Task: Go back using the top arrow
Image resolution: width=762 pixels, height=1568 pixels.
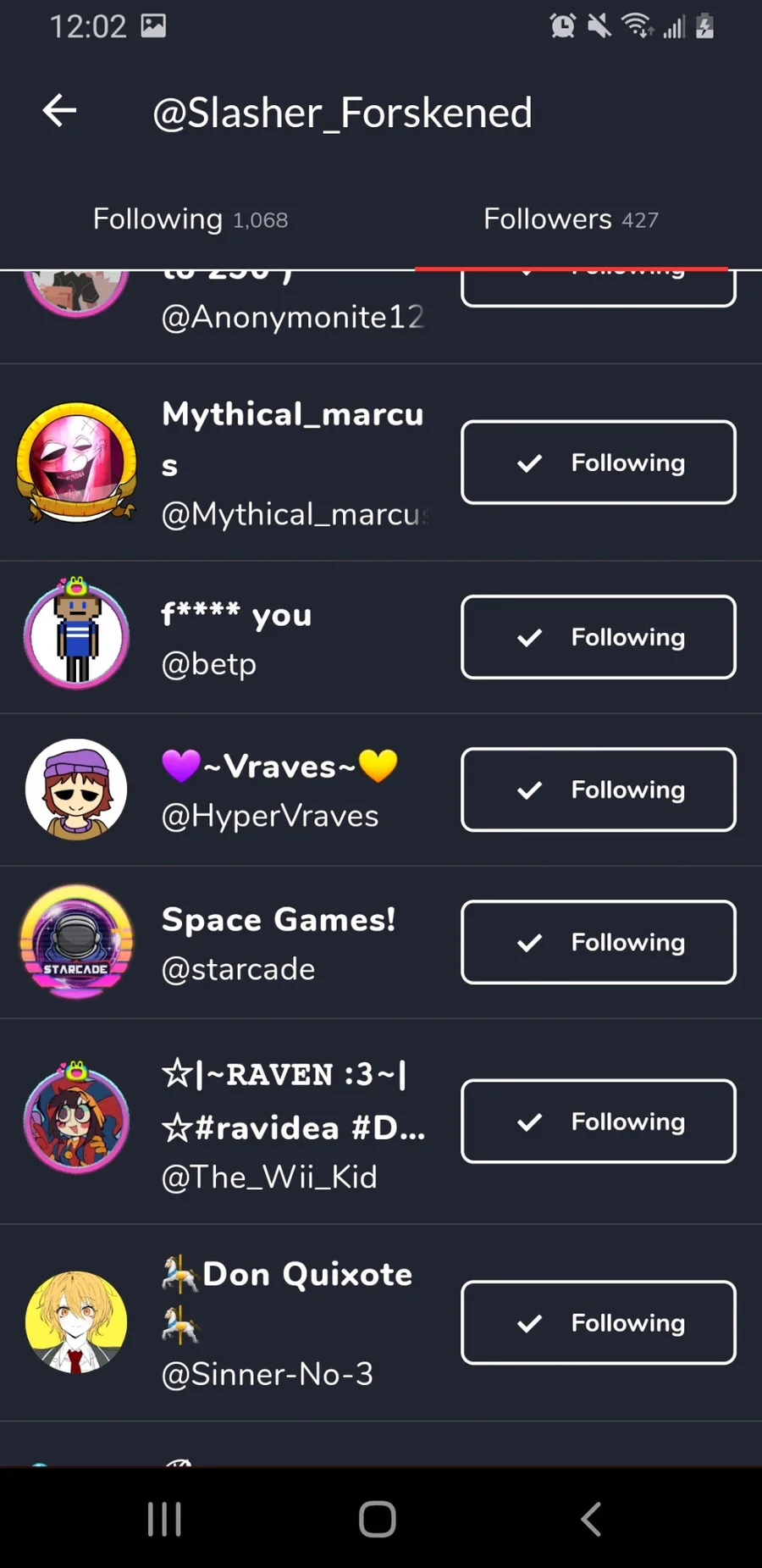Action: coord(59,111)
